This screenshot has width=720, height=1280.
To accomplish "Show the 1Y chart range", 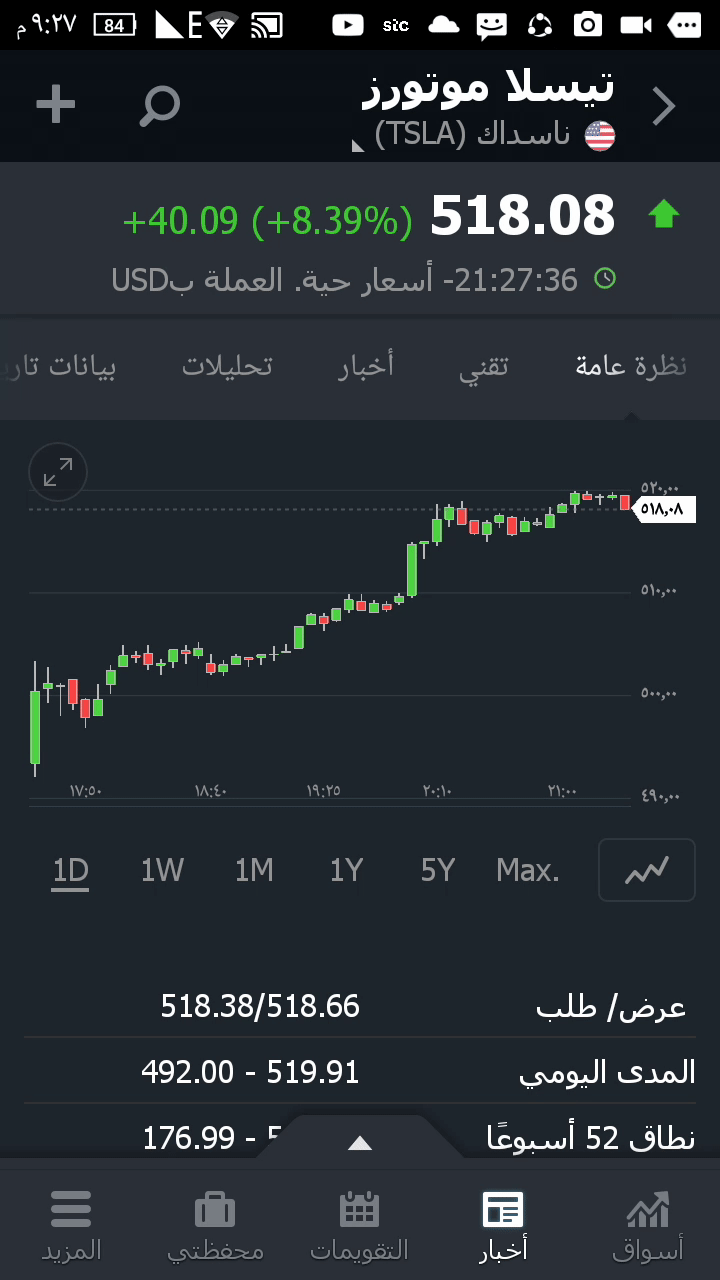I will 346,871.
